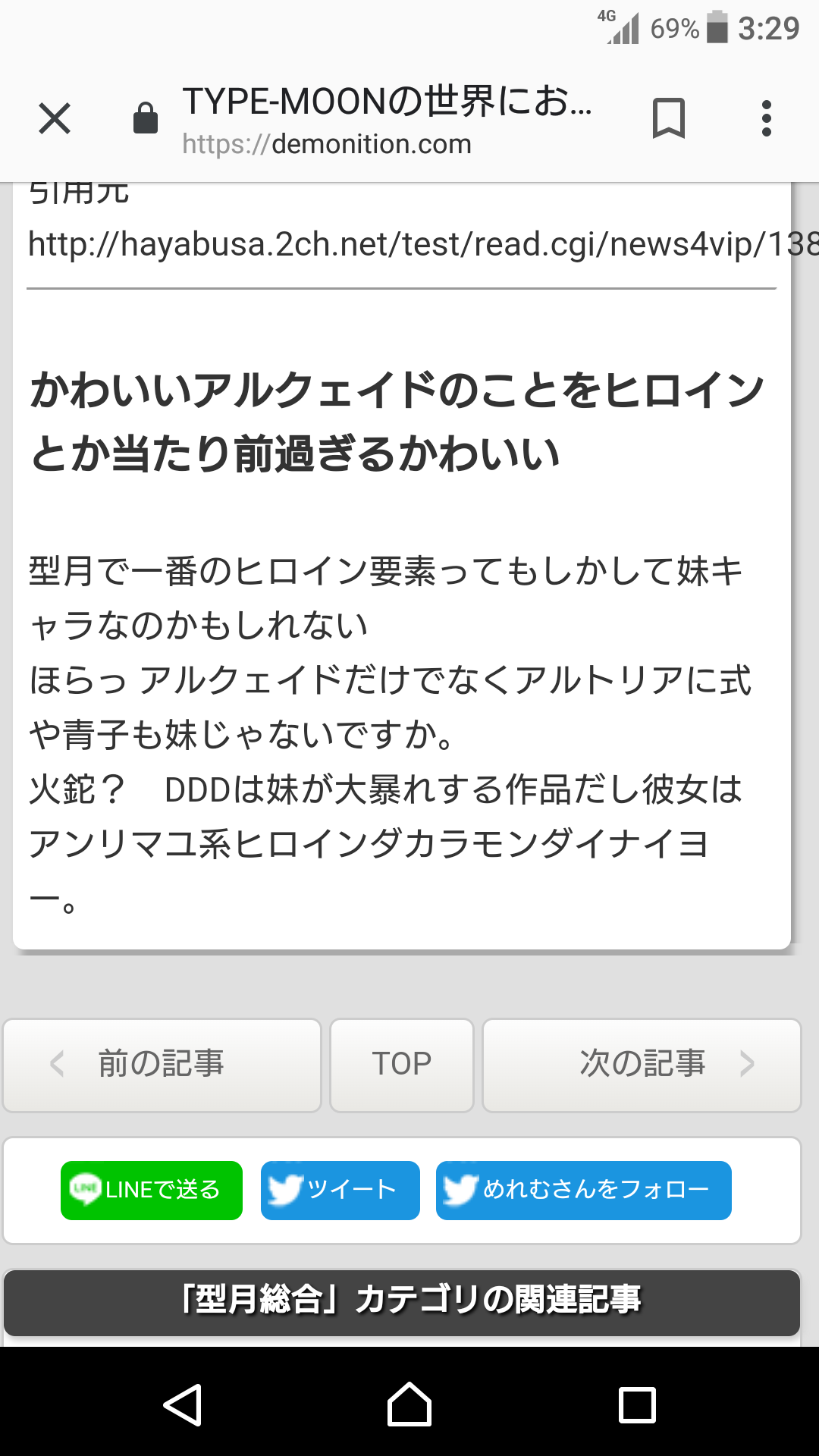This screenshot has width=819, height=1456.
Task: Tap the TOP button
Action: point(402,1065)
